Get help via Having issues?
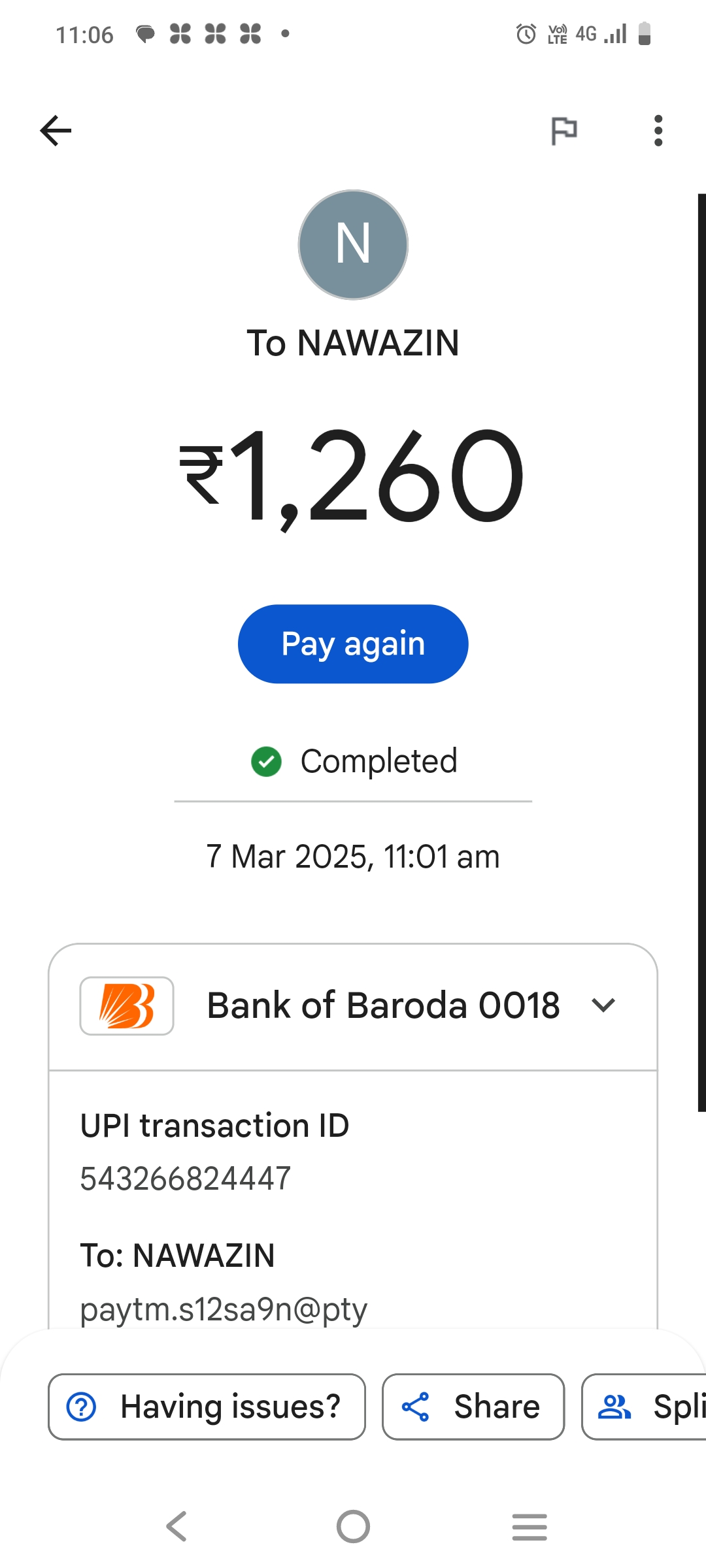 pyautogui.click(x=207, y=1407)
